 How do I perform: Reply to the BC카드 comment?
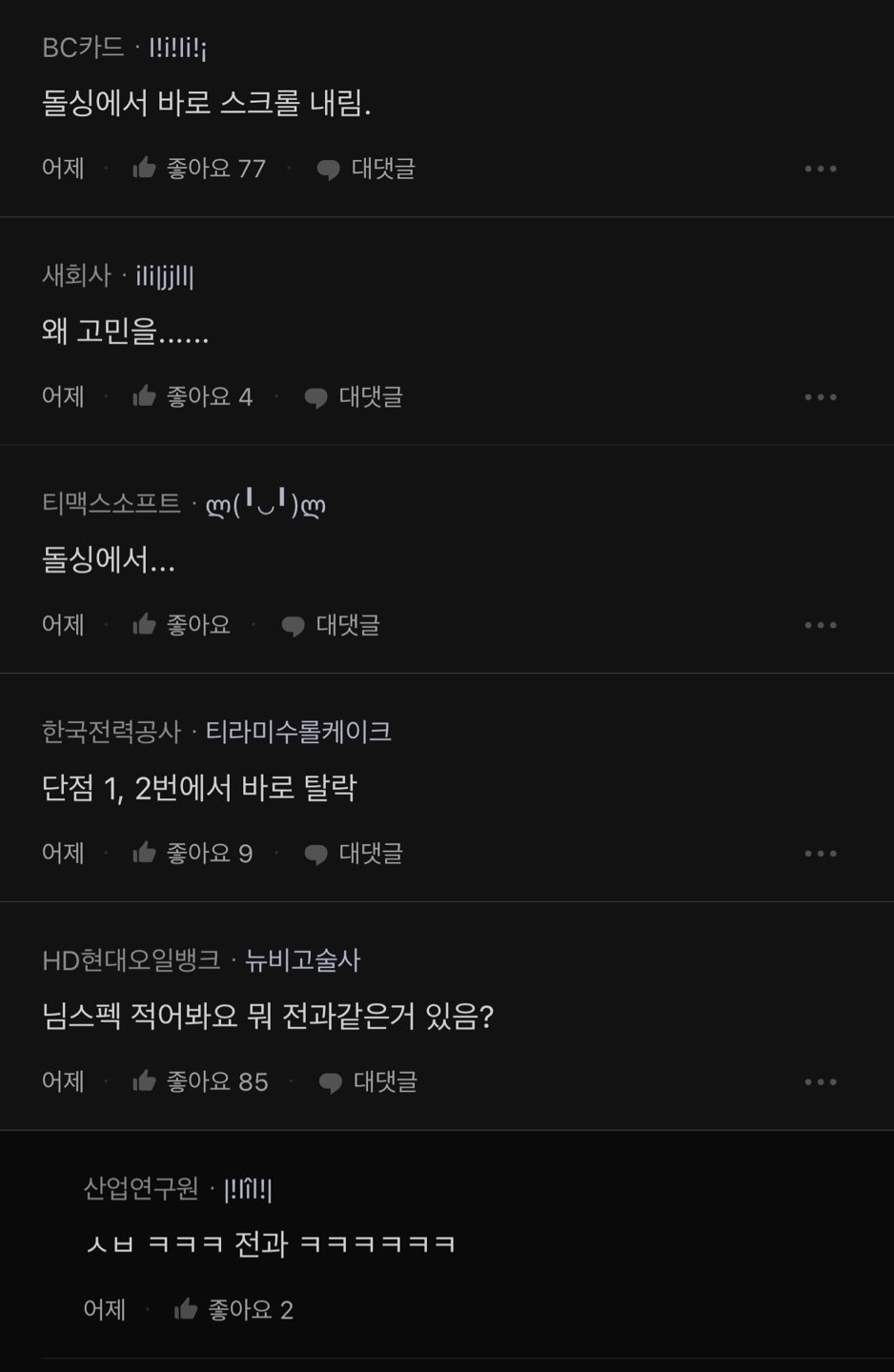(x=366, y=169)
